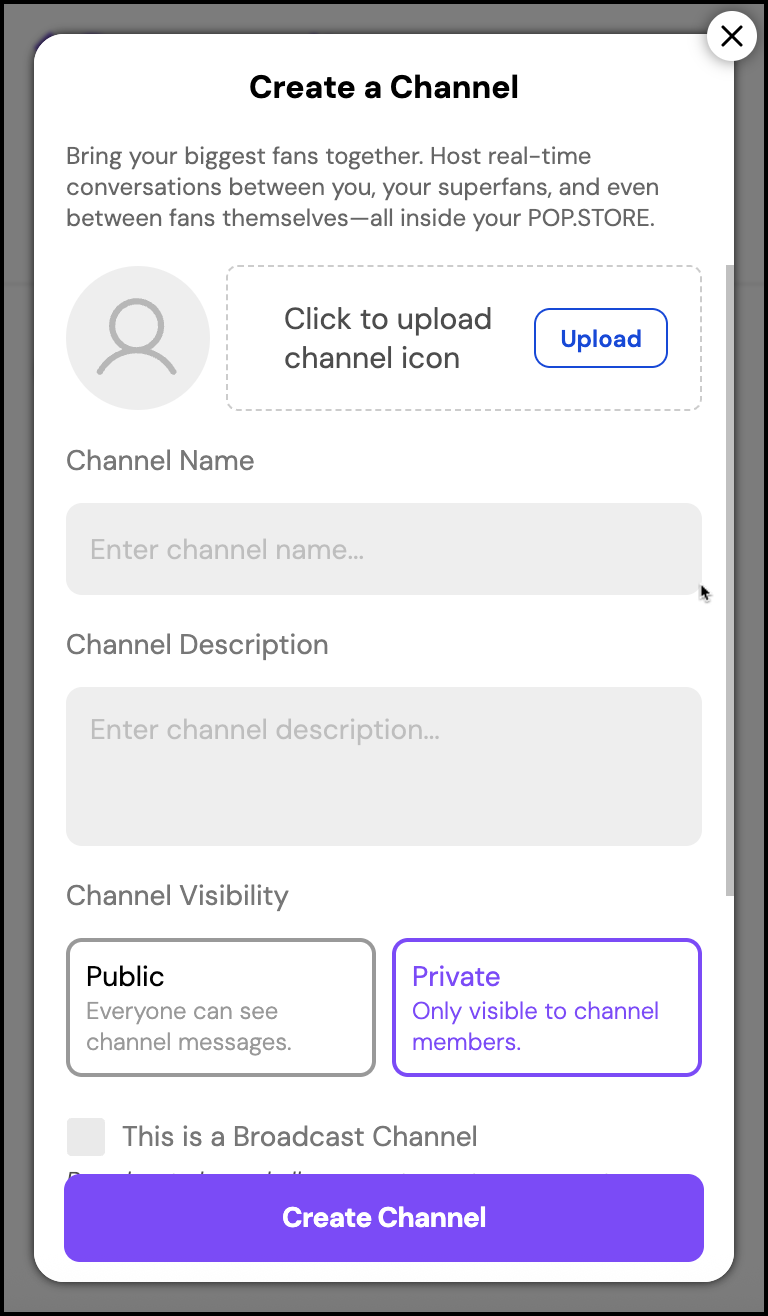The image size is (768, 1316).
Task: Select Public channel visibility
Action: 221,1007
